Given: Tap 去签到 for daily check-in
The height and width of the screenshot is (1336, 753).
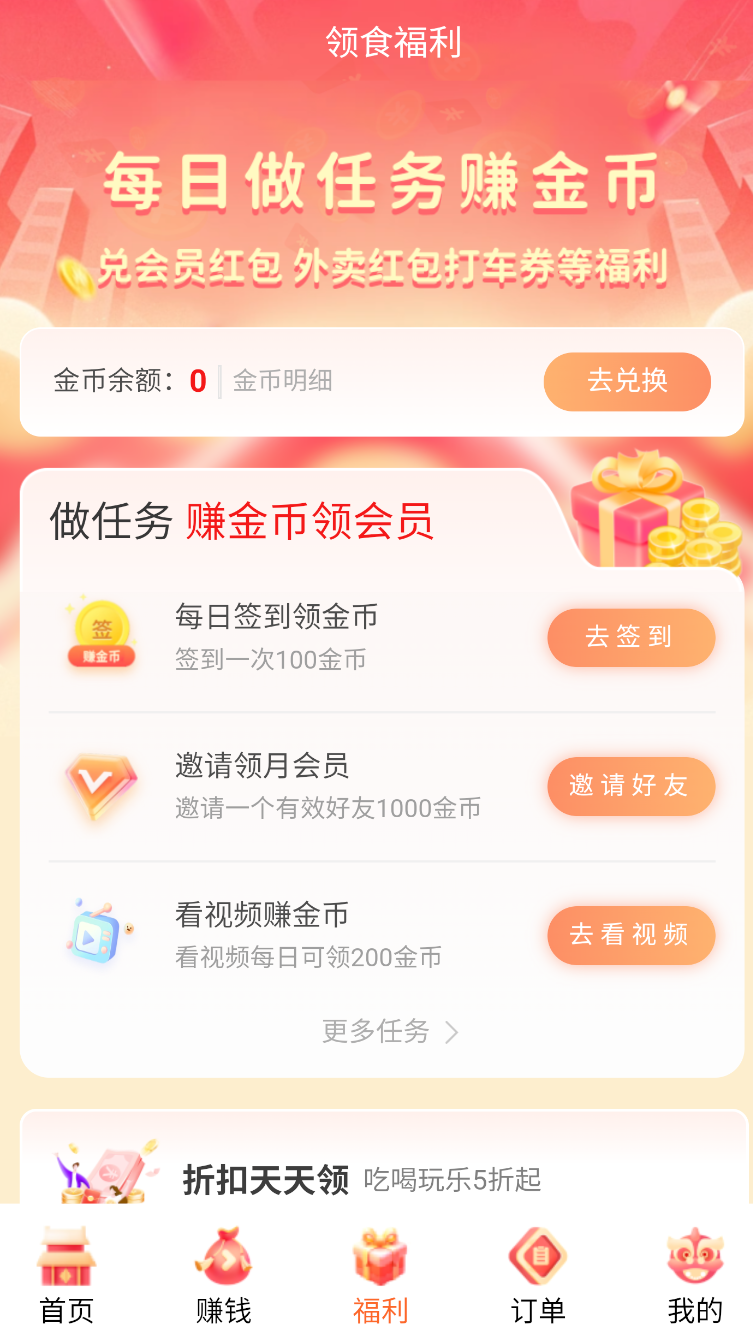Looking at the screenshot, I should (630, 637).
